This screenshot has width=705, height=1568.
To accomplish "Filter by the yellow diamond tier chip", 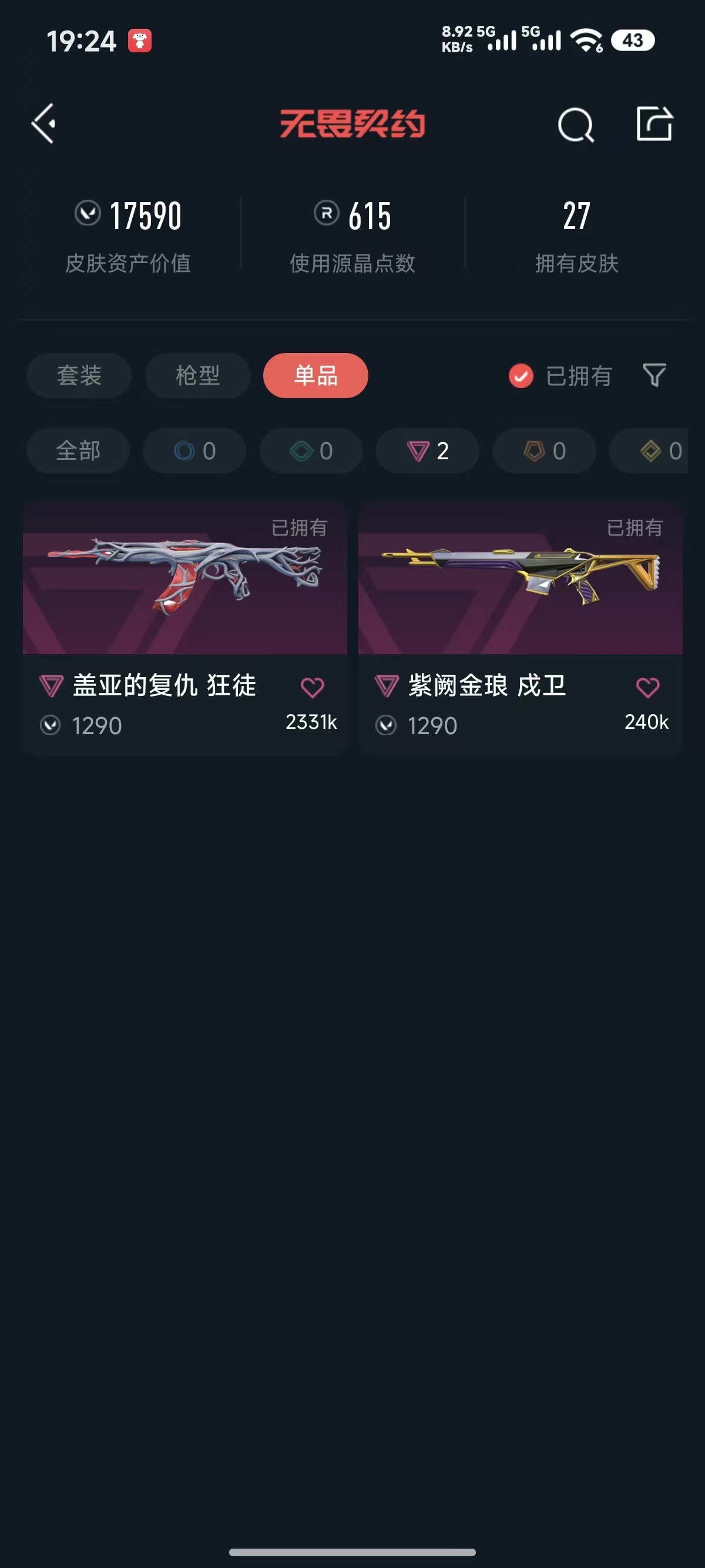I will [x=654, y=451].
